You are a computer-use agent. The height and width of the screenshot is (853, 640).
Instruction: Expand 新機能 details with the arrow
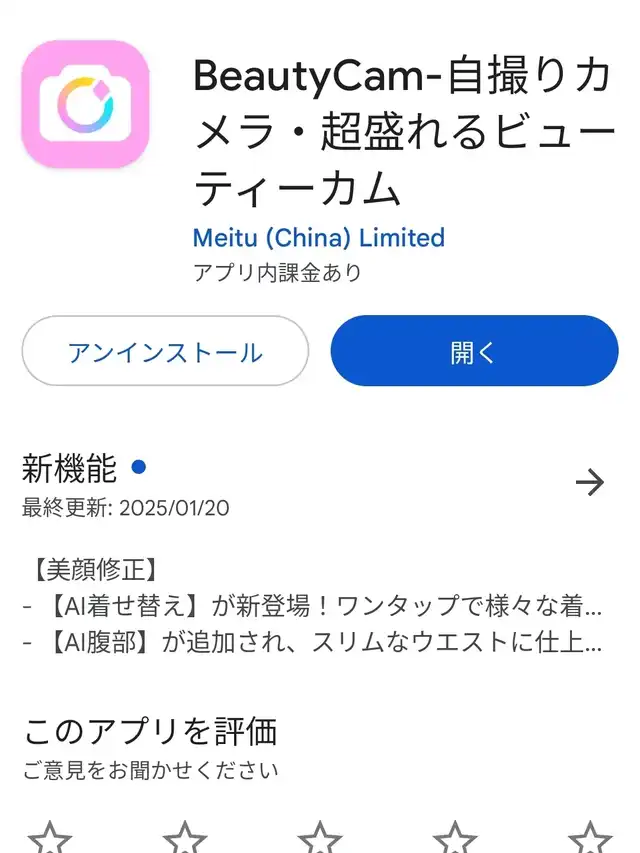click(589, 482)
